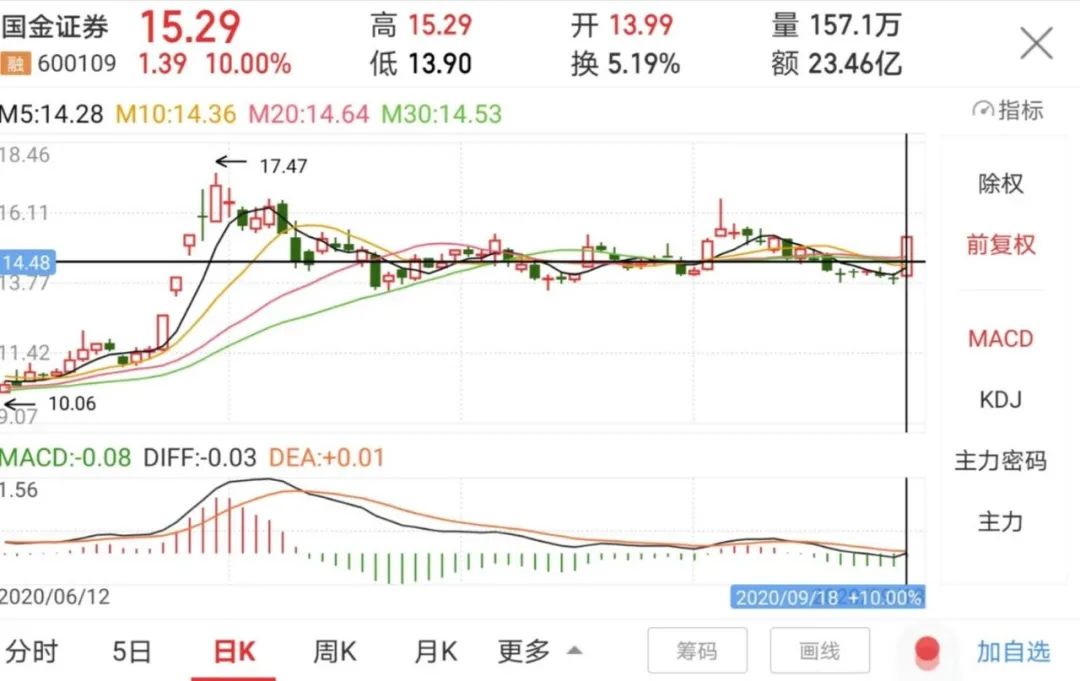Close the stock chart view

click(1035, 44)
